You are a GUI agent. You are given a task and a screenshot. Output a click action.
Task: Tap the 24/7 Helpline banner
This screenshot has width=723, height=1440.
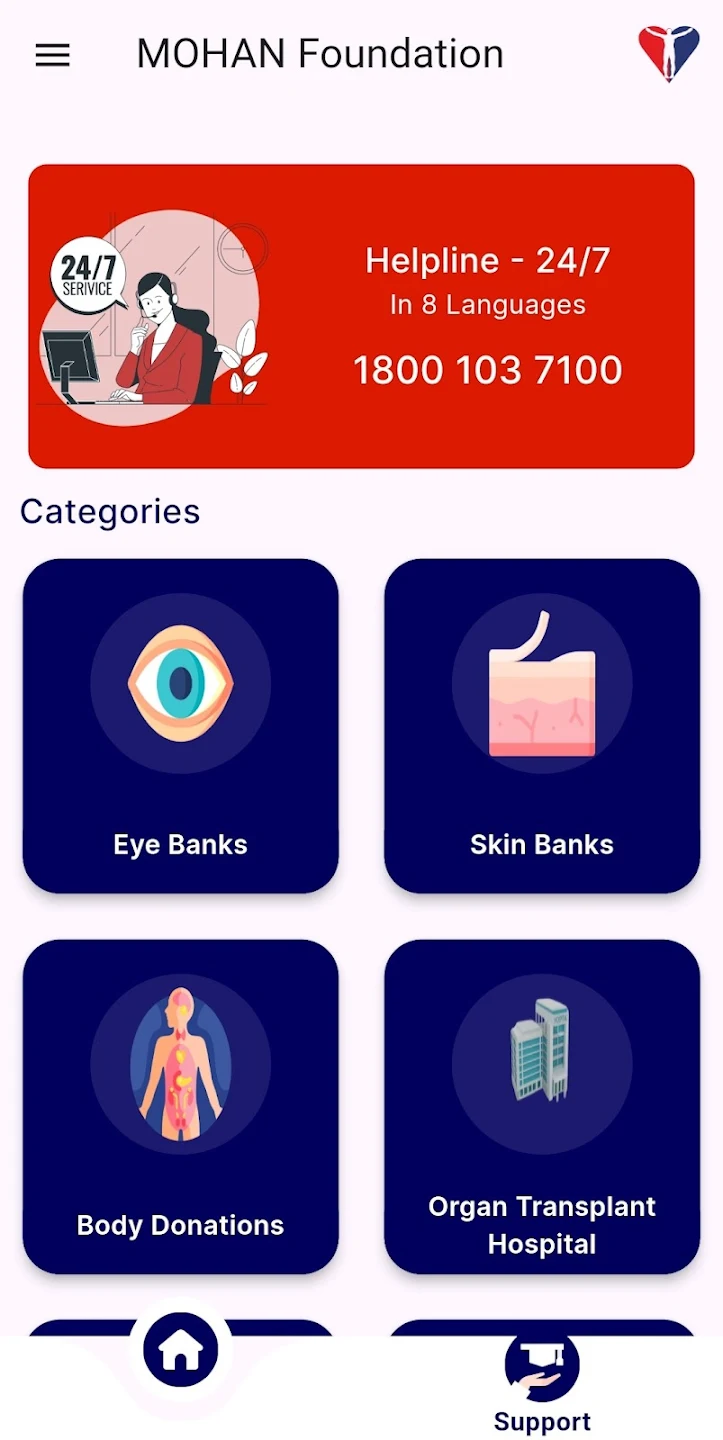[361, 316]
